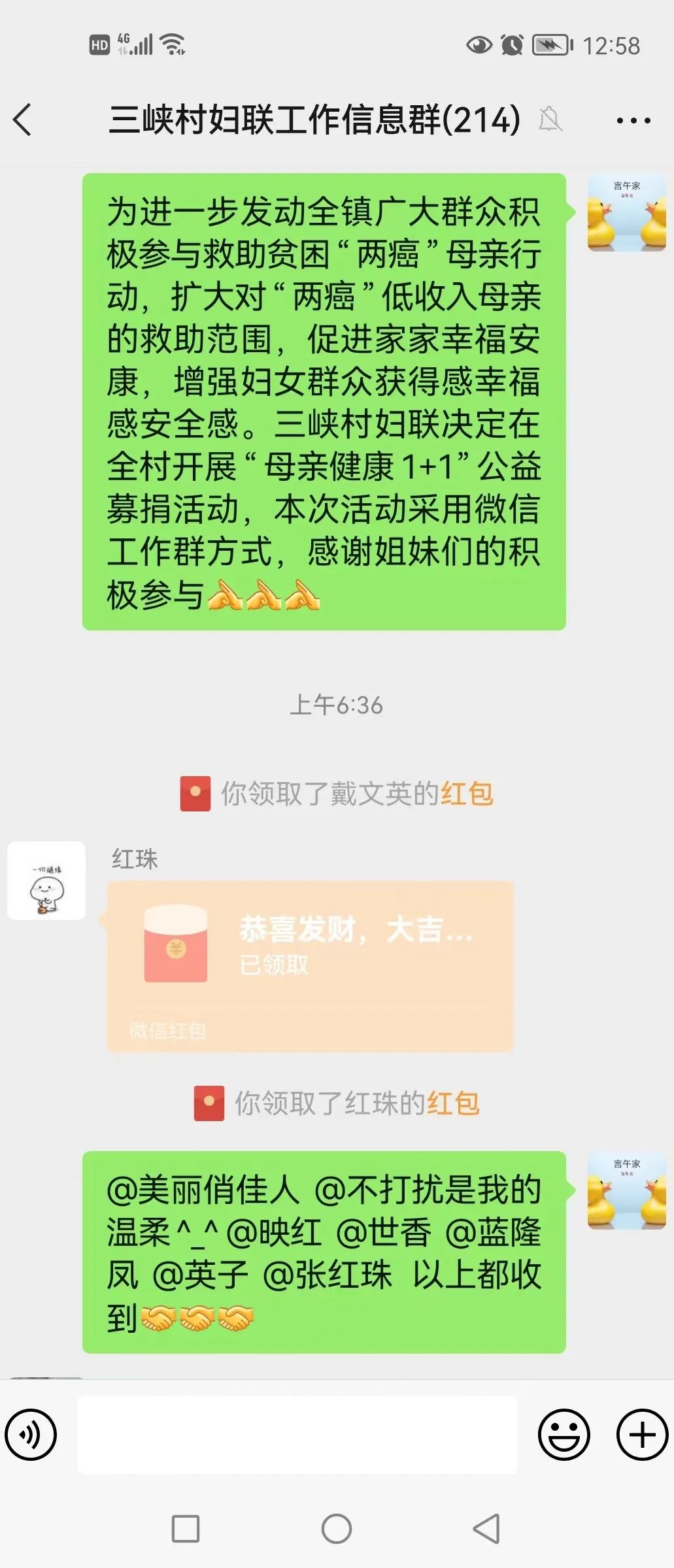Focus the message text field
Viewport: 674px width, 1568px height.
(x=297, y=1435)
